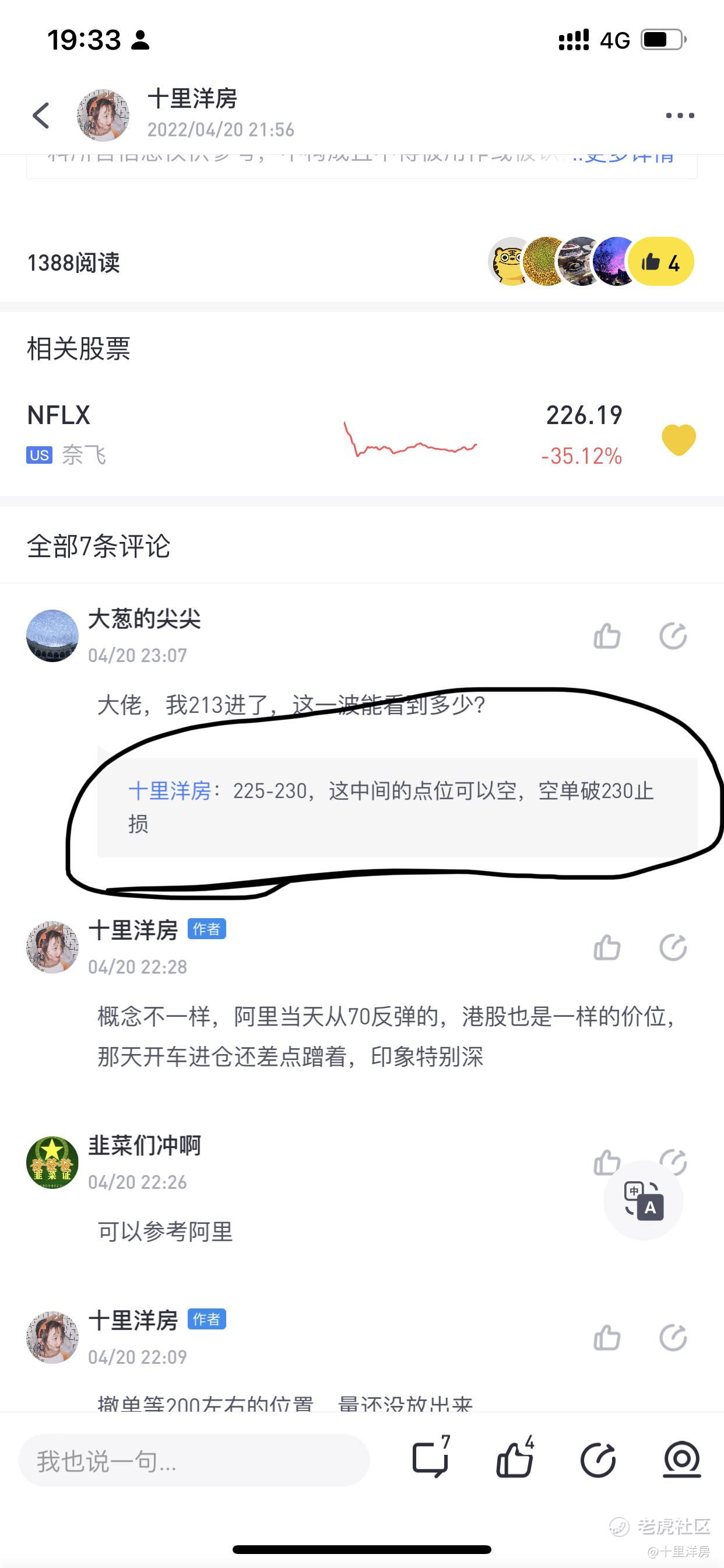Open 十里洋房's profile avatar in header

click(103, 115)
